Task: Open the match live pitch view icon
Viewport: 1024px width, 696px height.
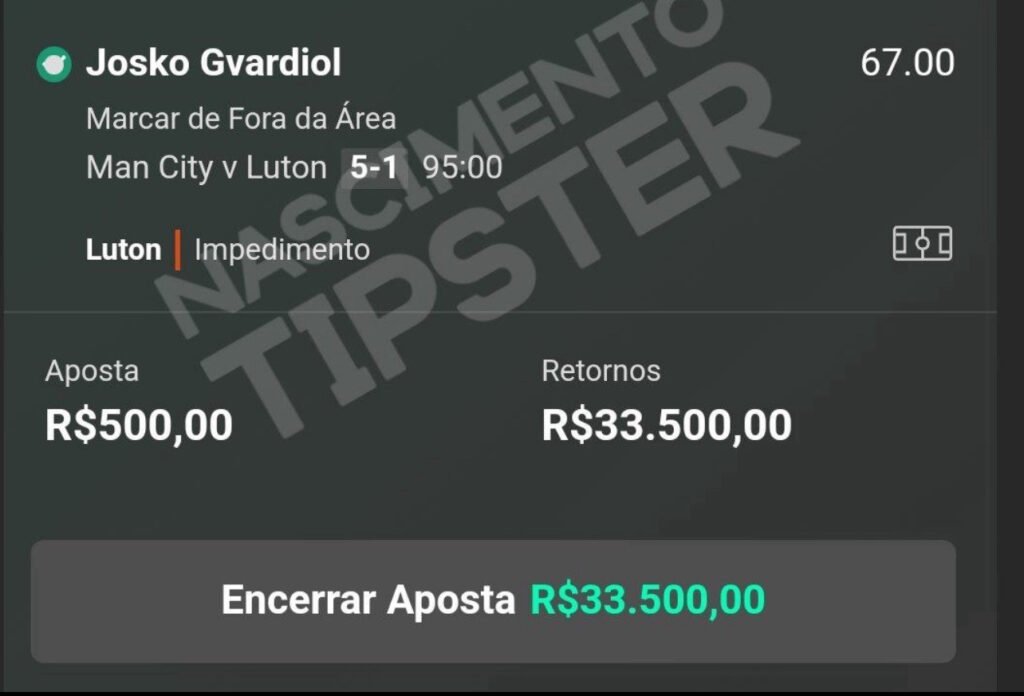Action: coord(922,244)
